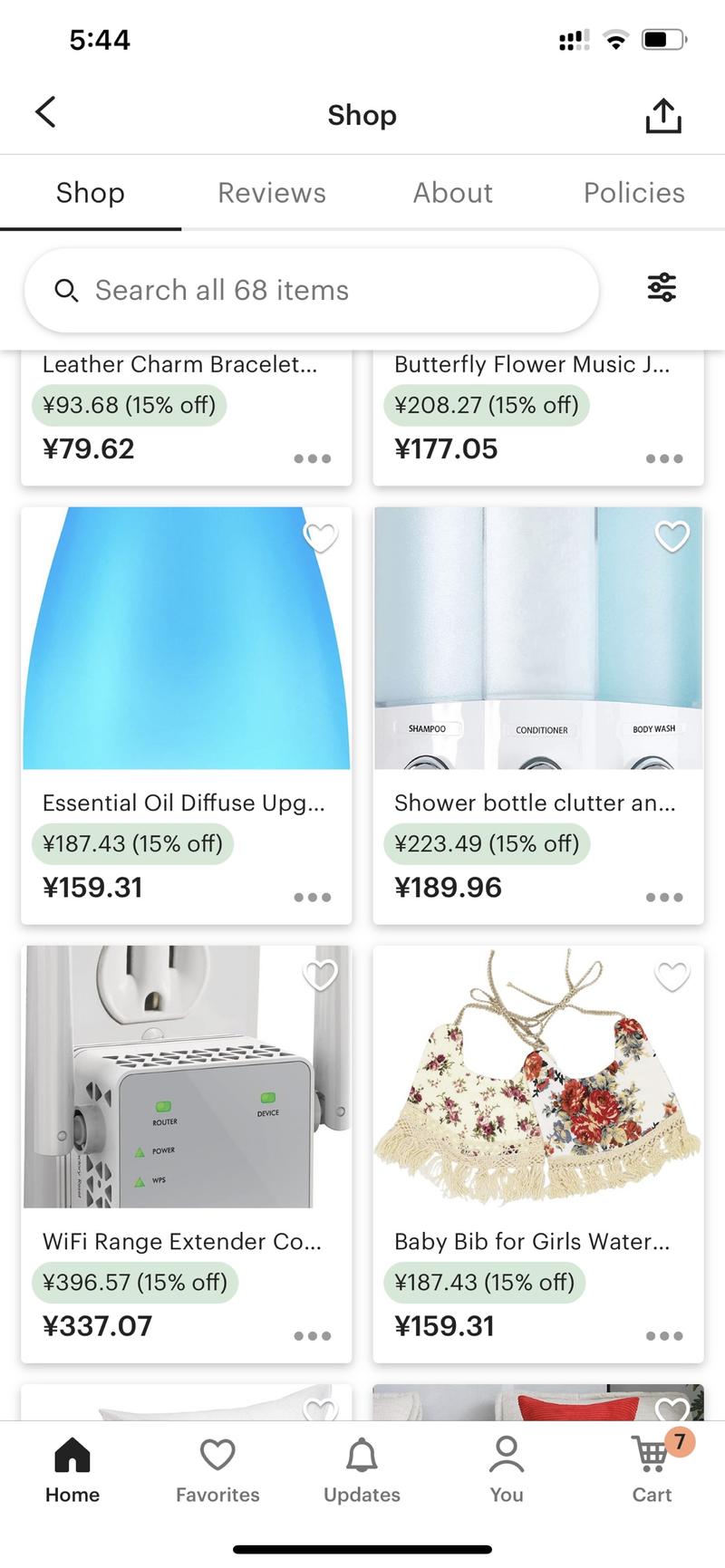725x1568 pixels.
Task: Open the You profile icon
Action: coord(506,1467)
